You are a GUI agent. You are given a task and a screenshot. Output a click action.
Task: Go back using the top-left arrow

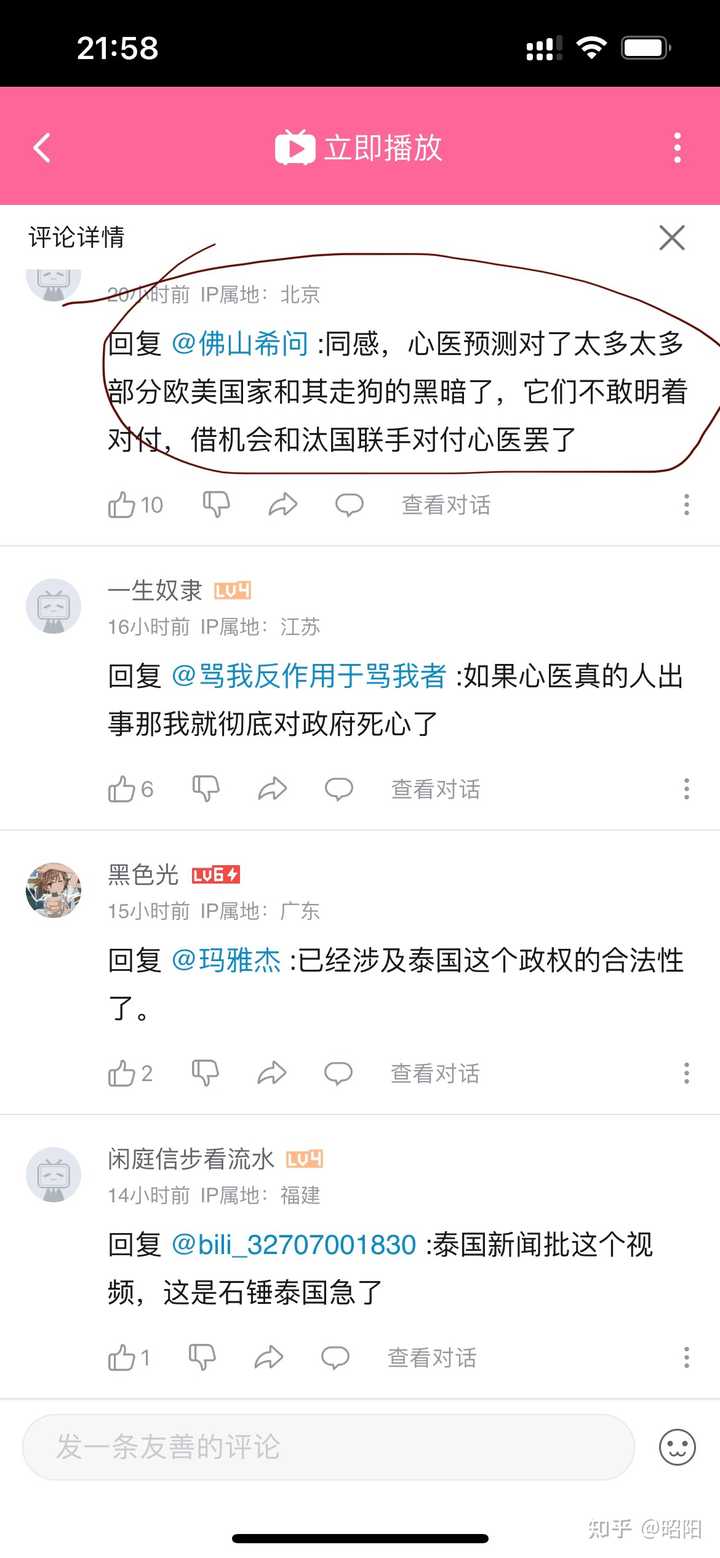pos(42,149)
